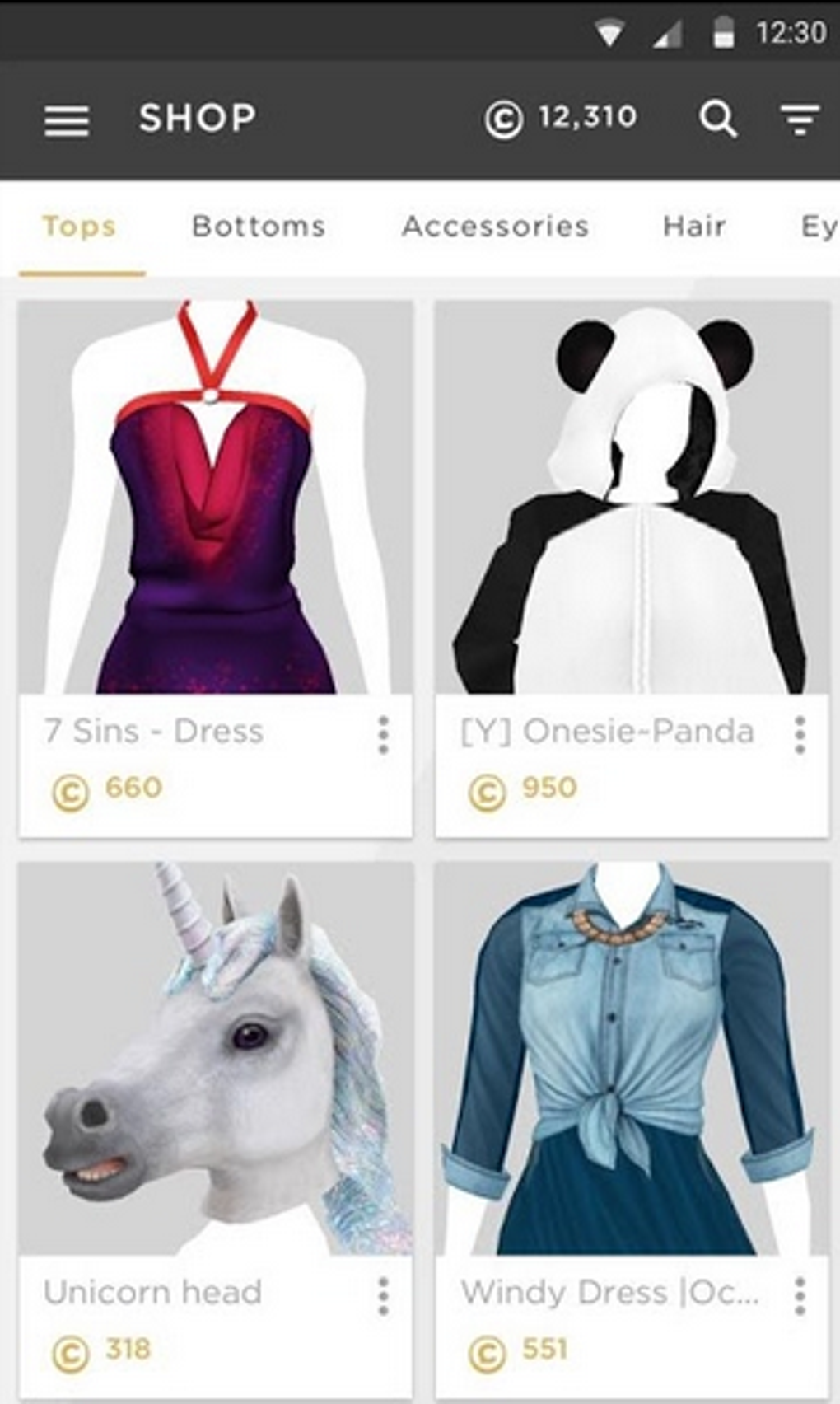Show more options for Unicorn head

tap(383, 1297)
